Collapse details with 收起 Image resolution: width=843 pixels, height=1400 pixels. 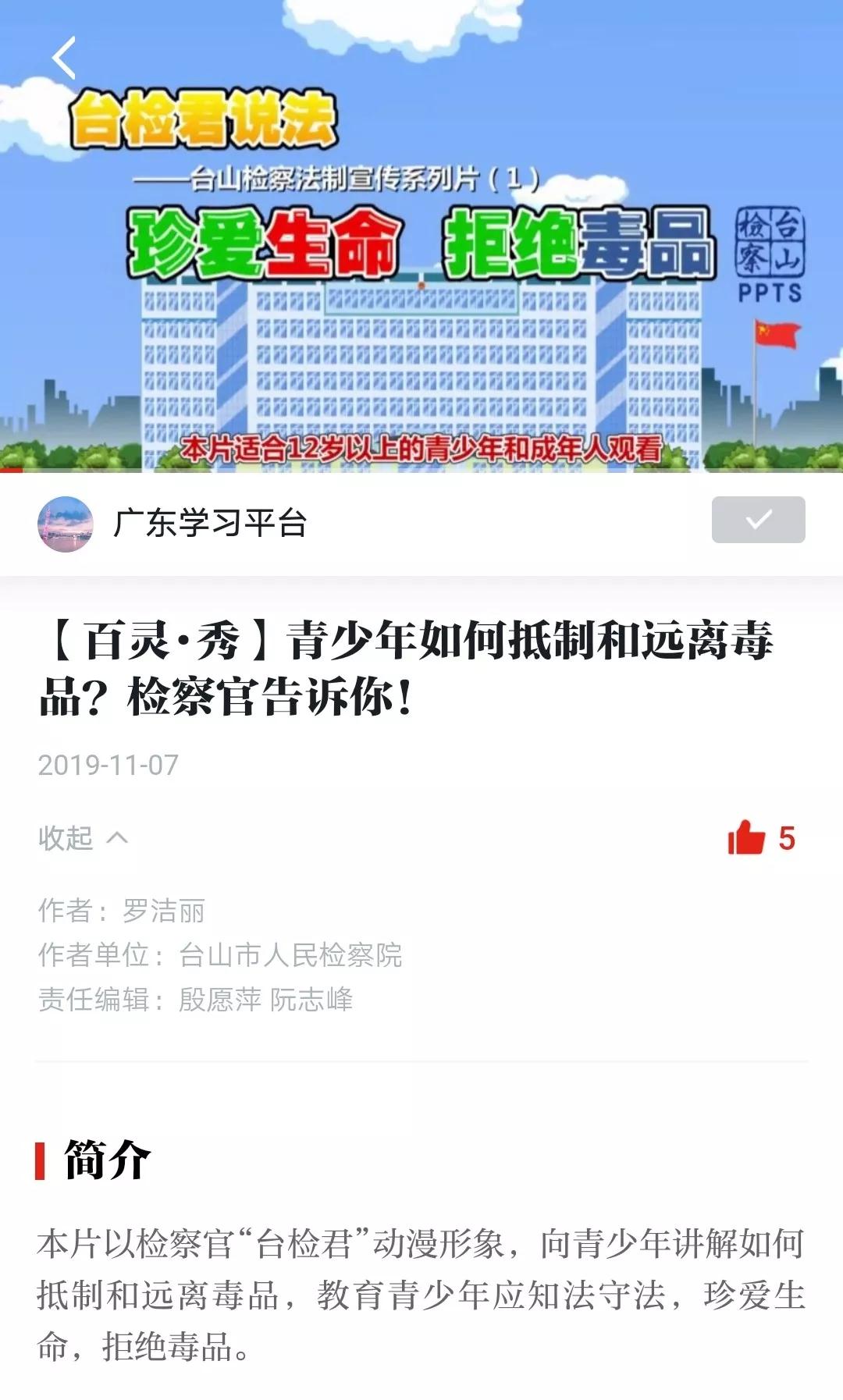[83, 838]
